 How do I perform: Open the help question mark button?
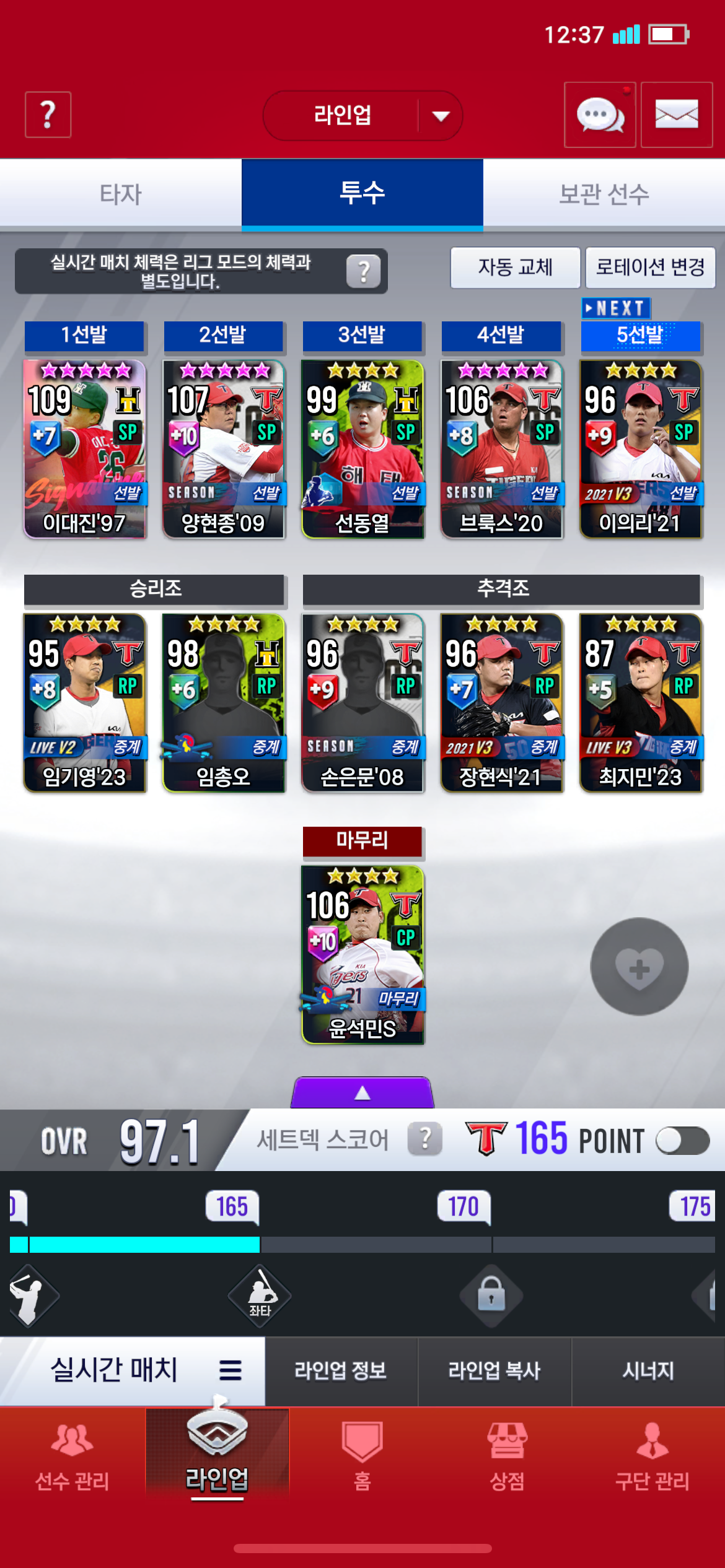click(x=48, y=115)
